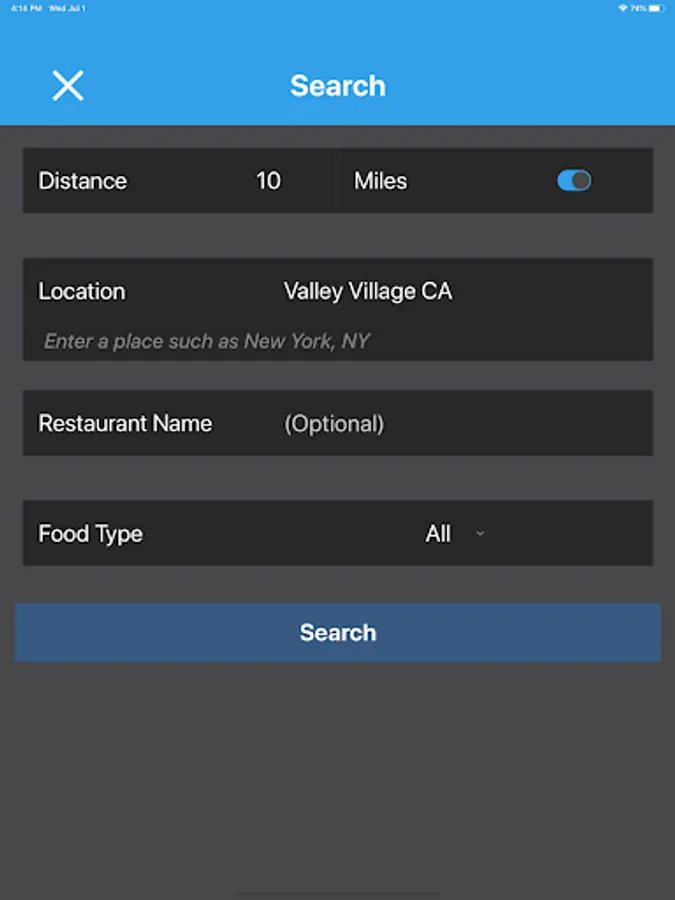Toggle the Miles distance unit switch

574,181
